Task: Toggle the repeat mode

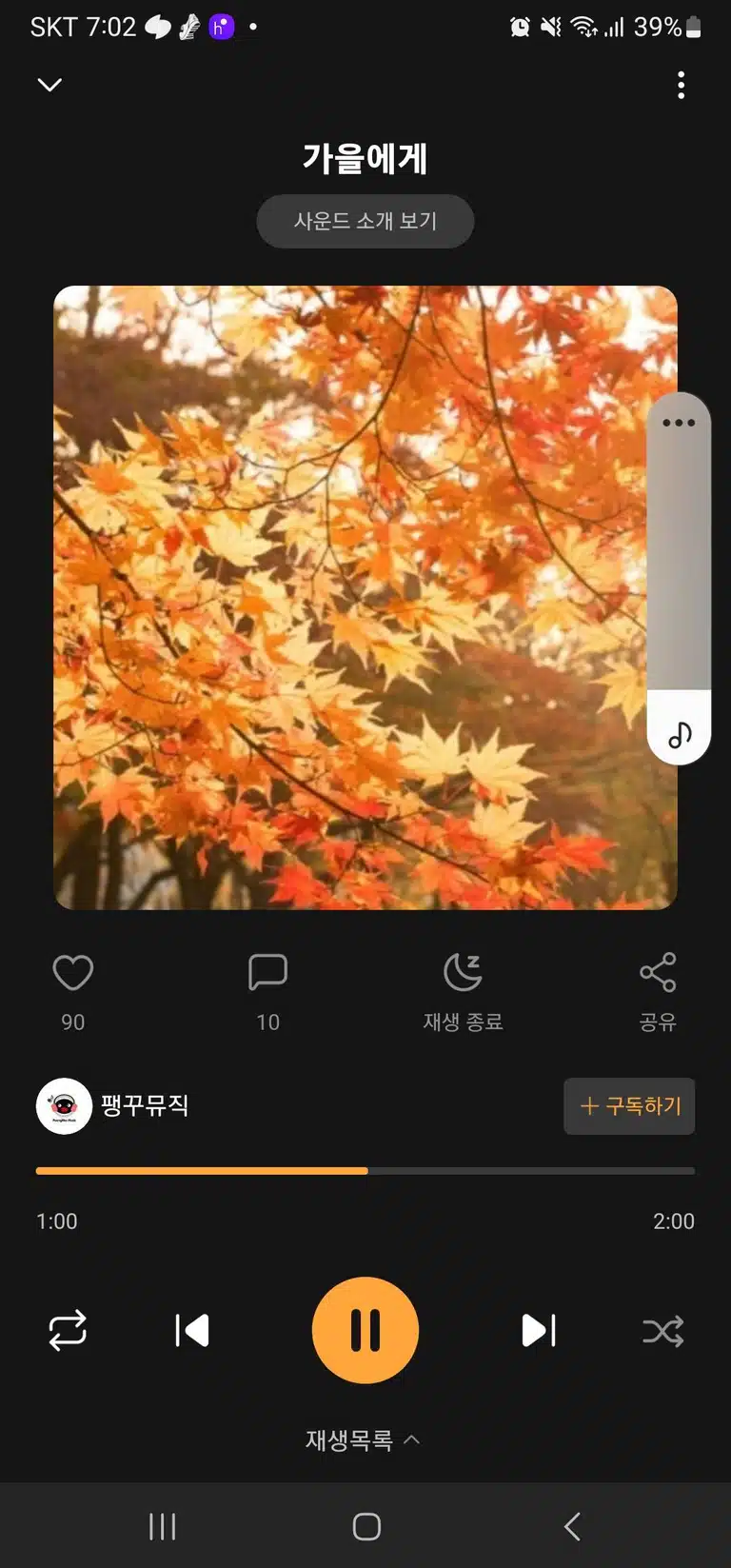Action: pos(68,1330)
